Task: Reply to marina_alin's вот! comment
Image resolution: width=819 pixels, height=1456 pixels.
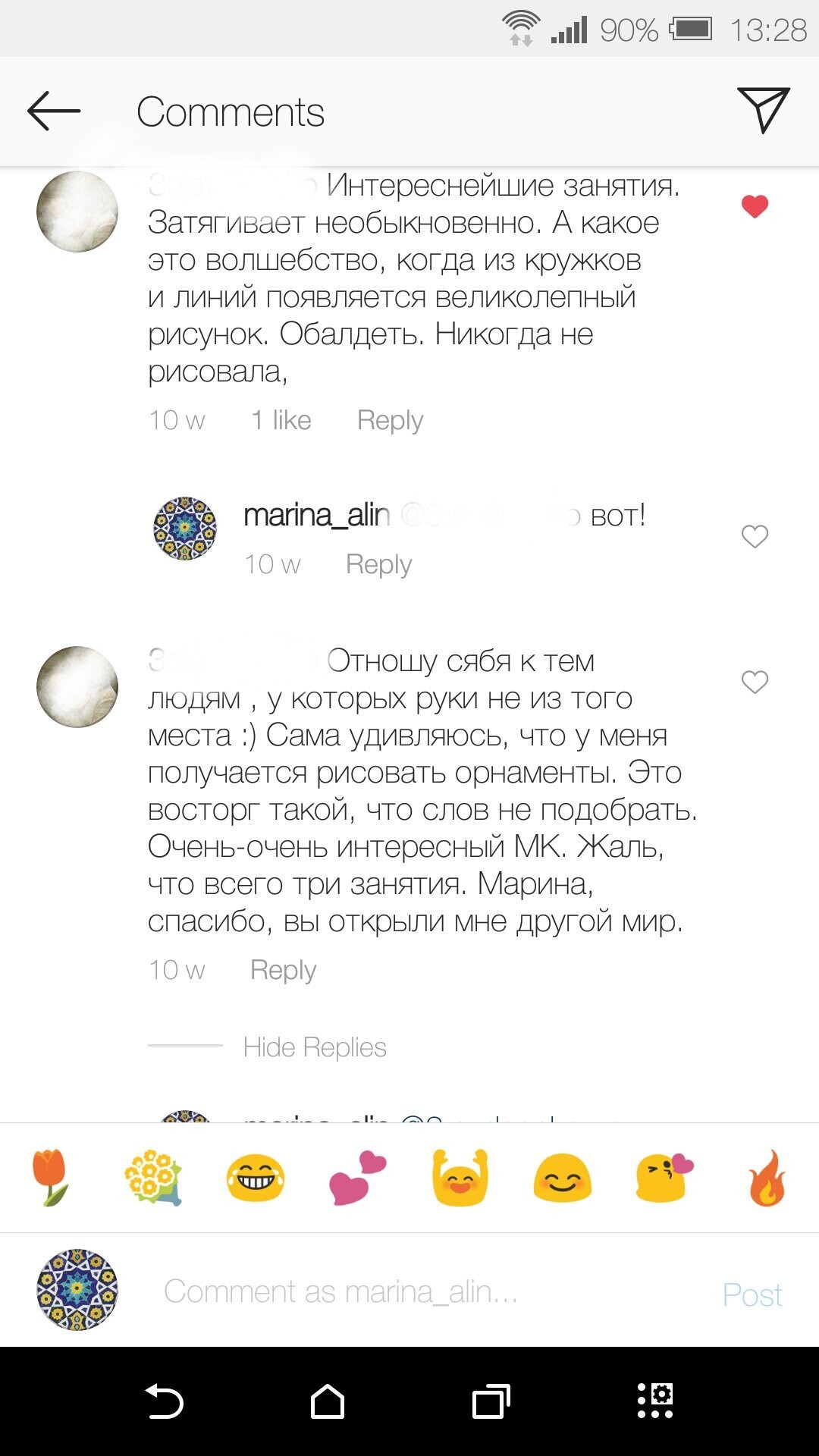Action: click(x=378, y=564)
